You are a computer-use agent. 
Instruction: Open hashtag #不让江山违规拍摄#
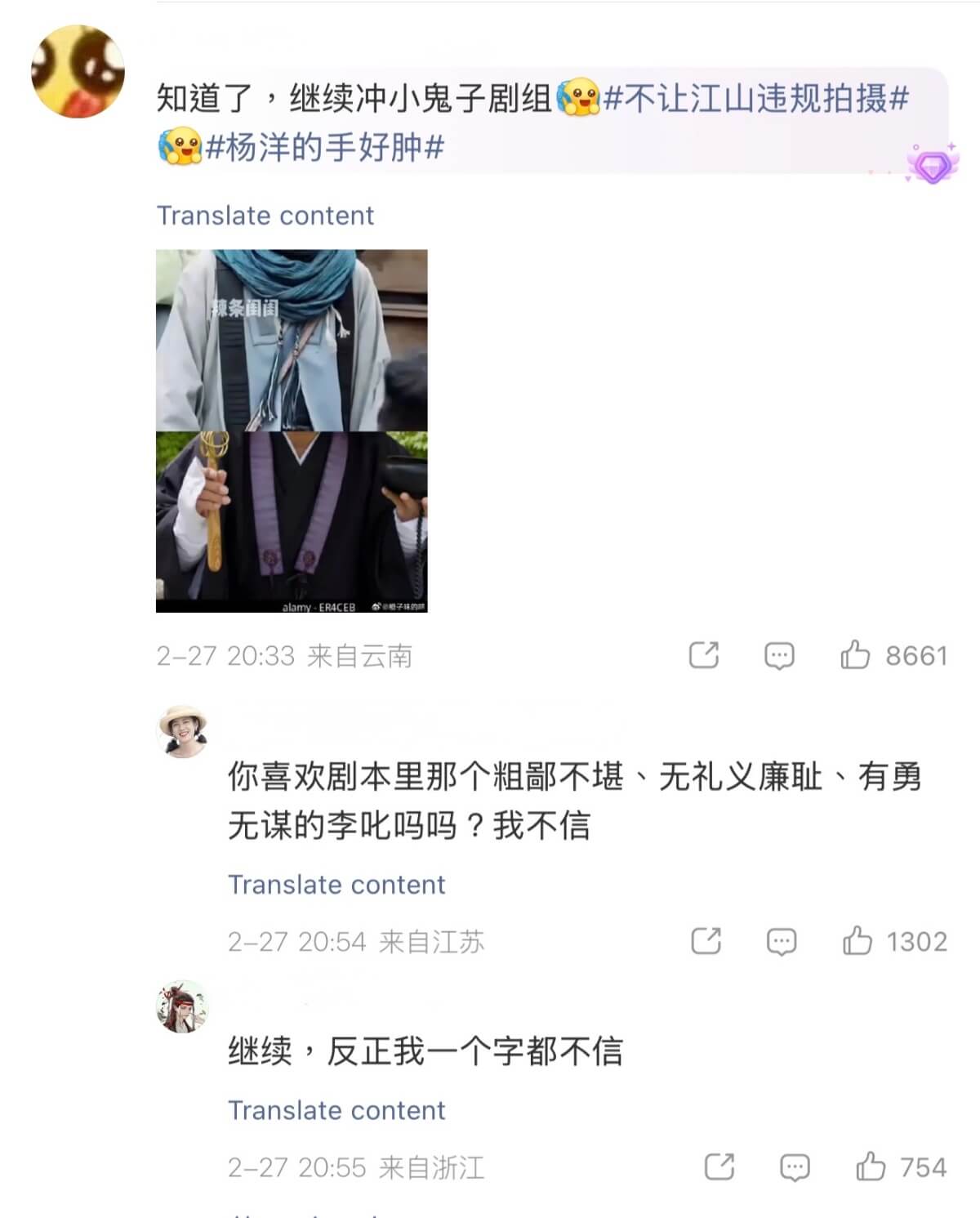click(x=755, y=100)
